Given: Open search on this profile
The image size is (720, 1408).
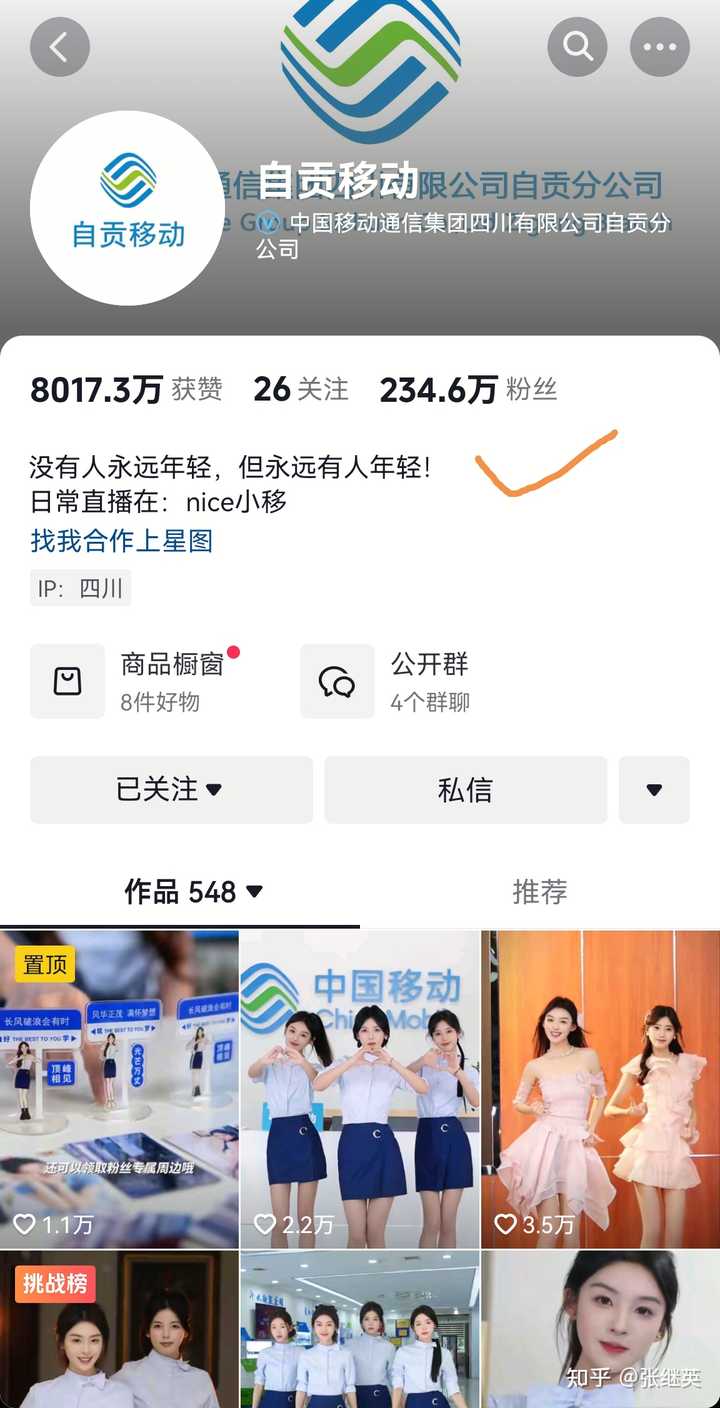Looking at the screenshot, I should click(x=578, y=46).
